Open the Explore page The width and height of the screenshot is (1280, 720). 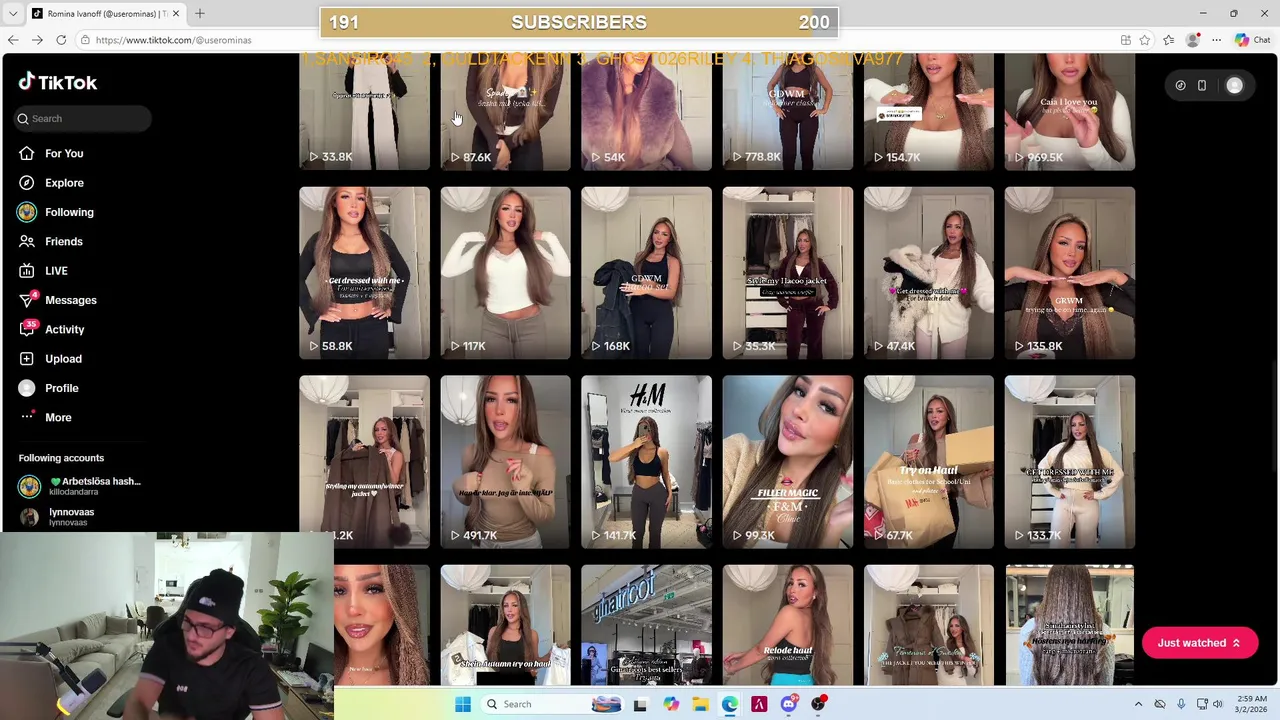[64, 183]
